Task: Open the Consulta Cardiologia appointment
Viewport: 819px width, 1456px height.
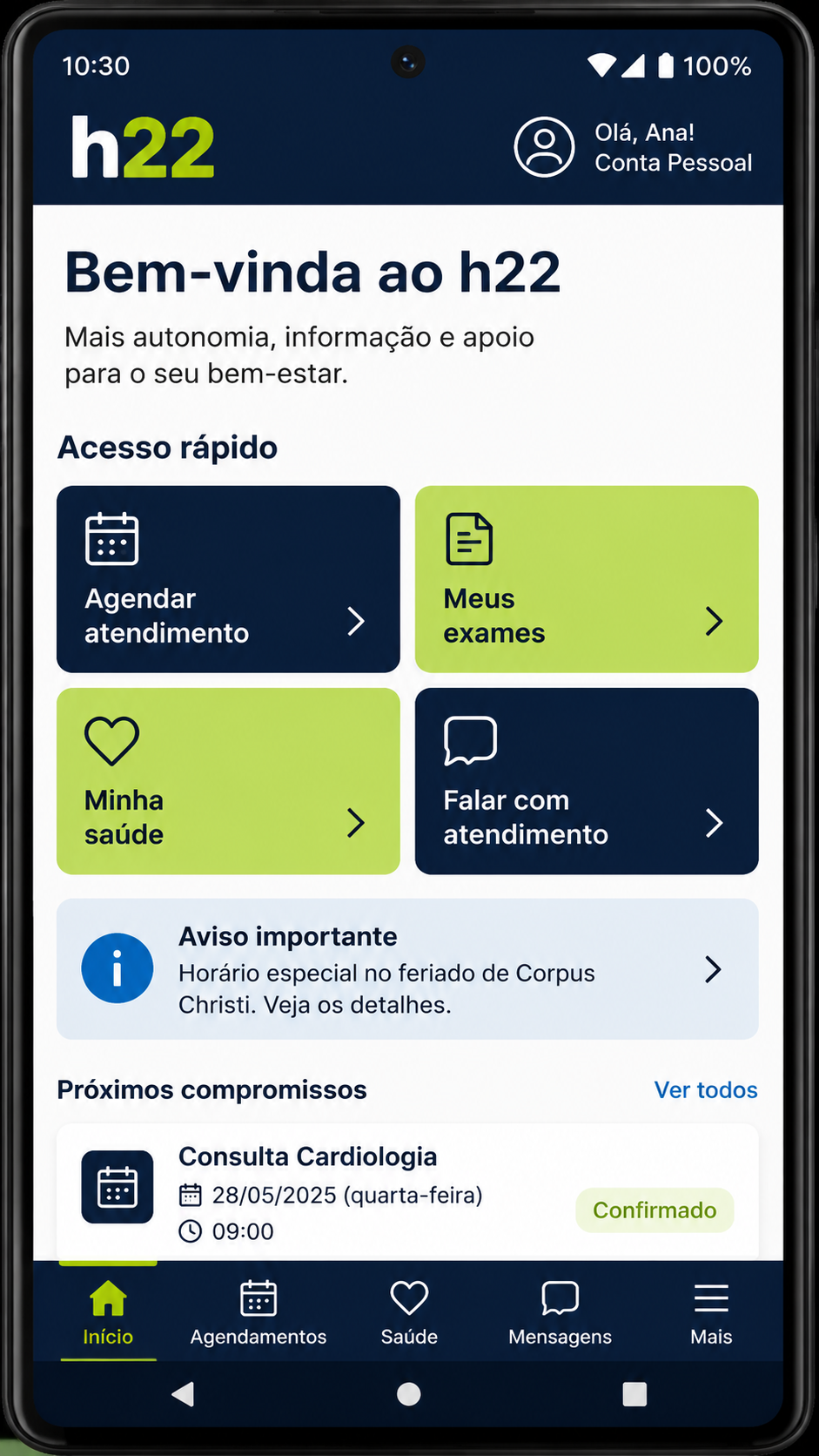Action: tap(407, 1192)
